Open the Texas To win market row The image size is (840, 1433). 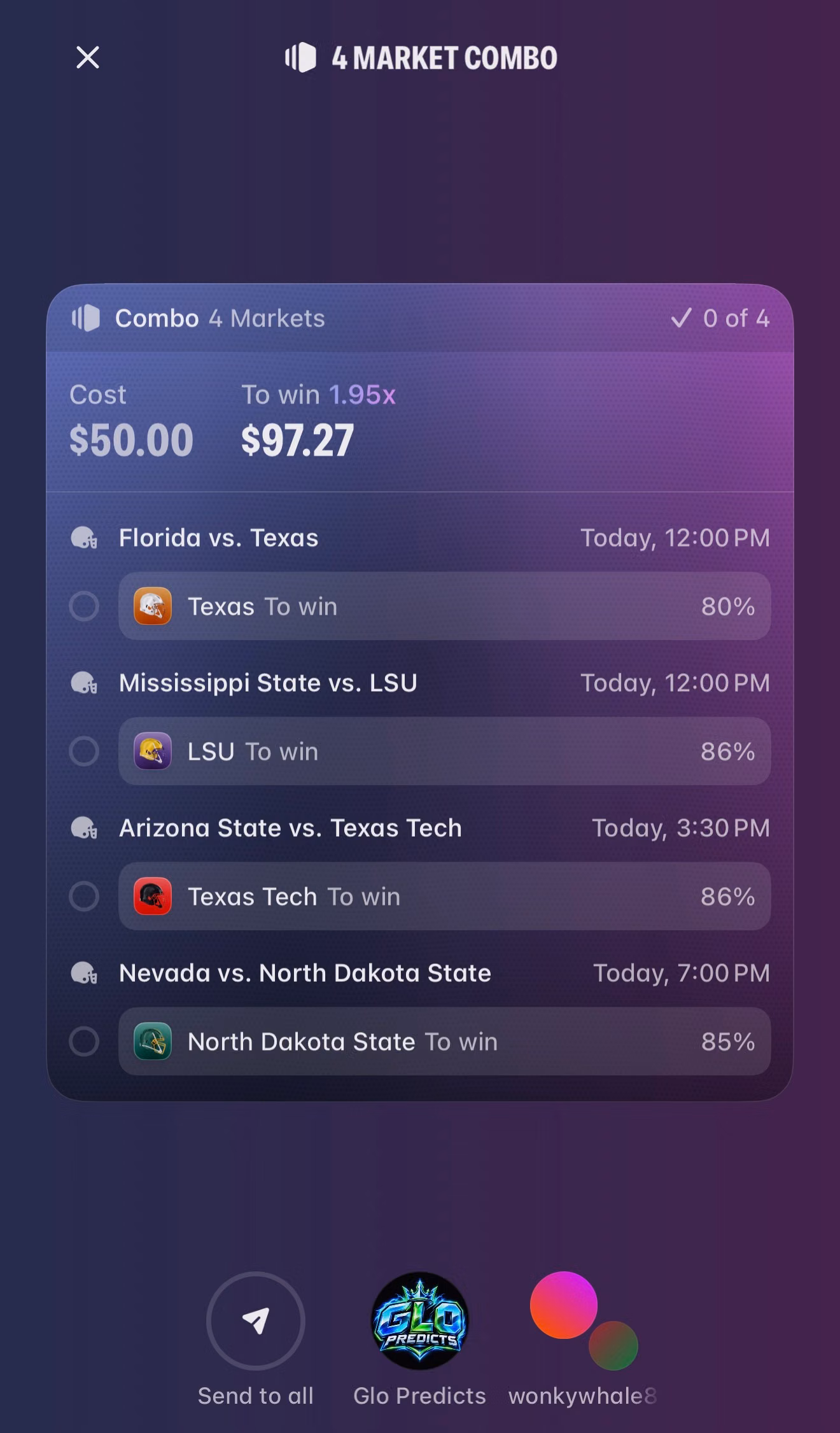click(x=444, y=606)
